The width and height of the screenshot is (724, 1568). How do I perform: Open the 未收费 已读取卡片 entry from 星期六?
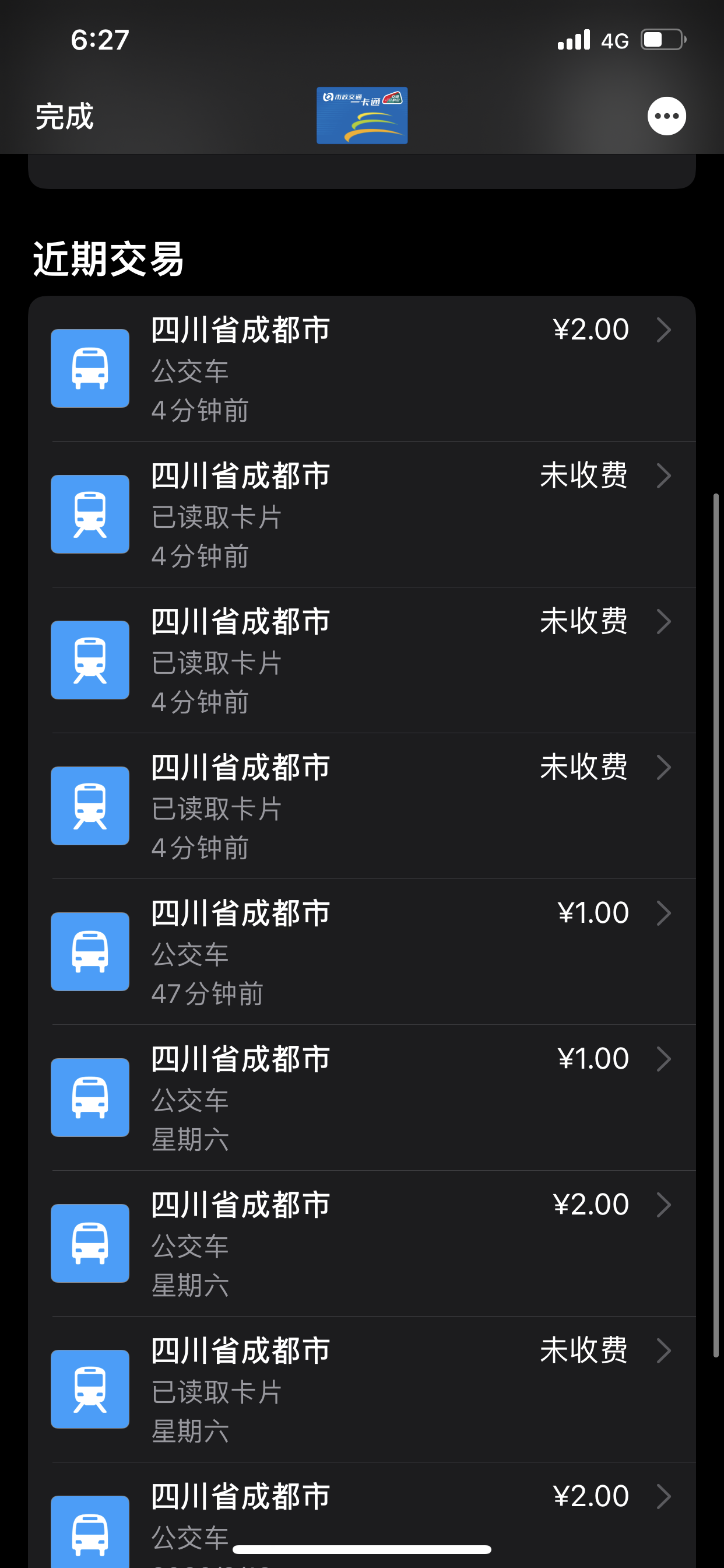361,1389
